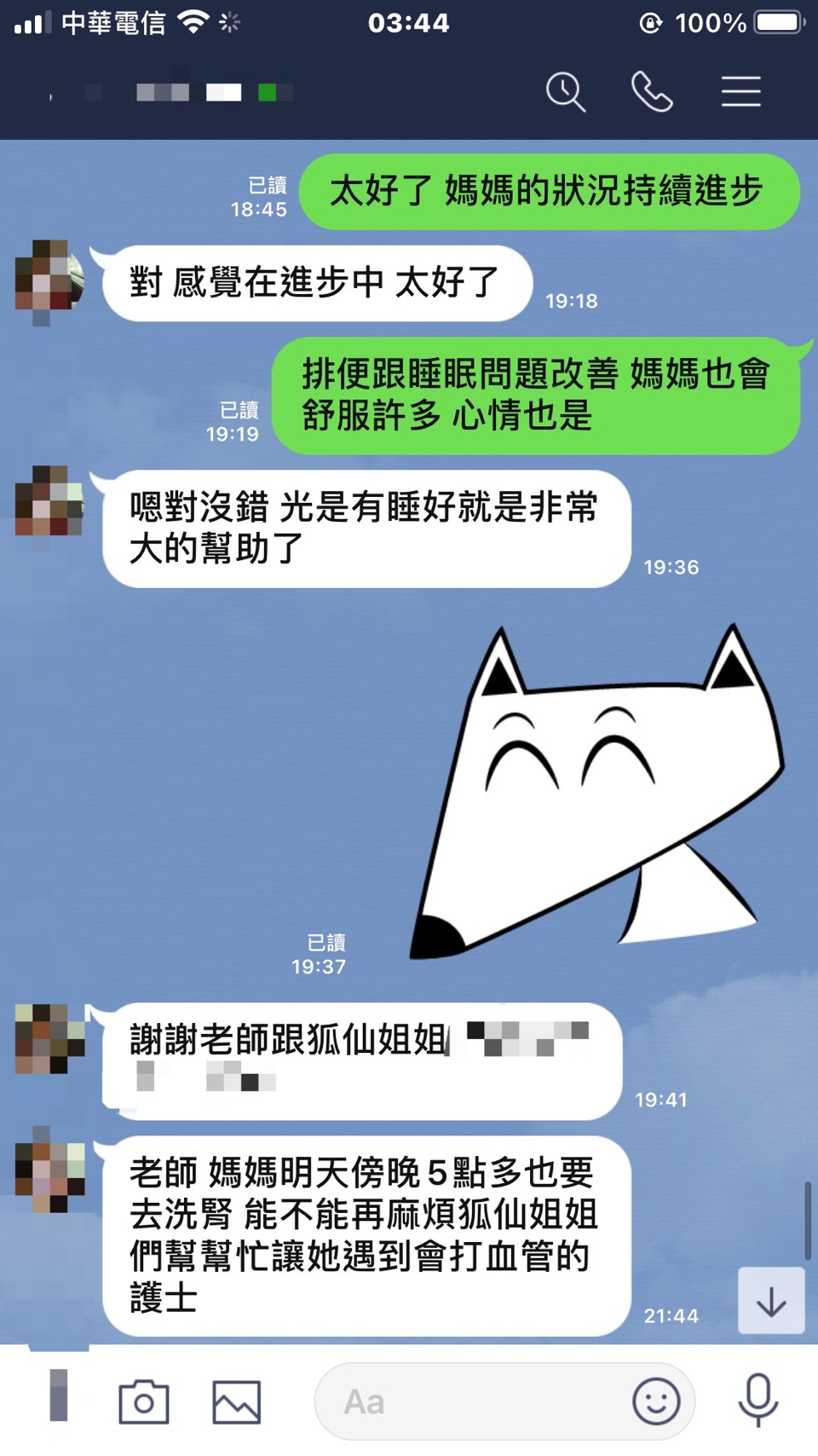View the fox sticker
This screenshot has width=818, height=1456.
(x=596, y=793)
